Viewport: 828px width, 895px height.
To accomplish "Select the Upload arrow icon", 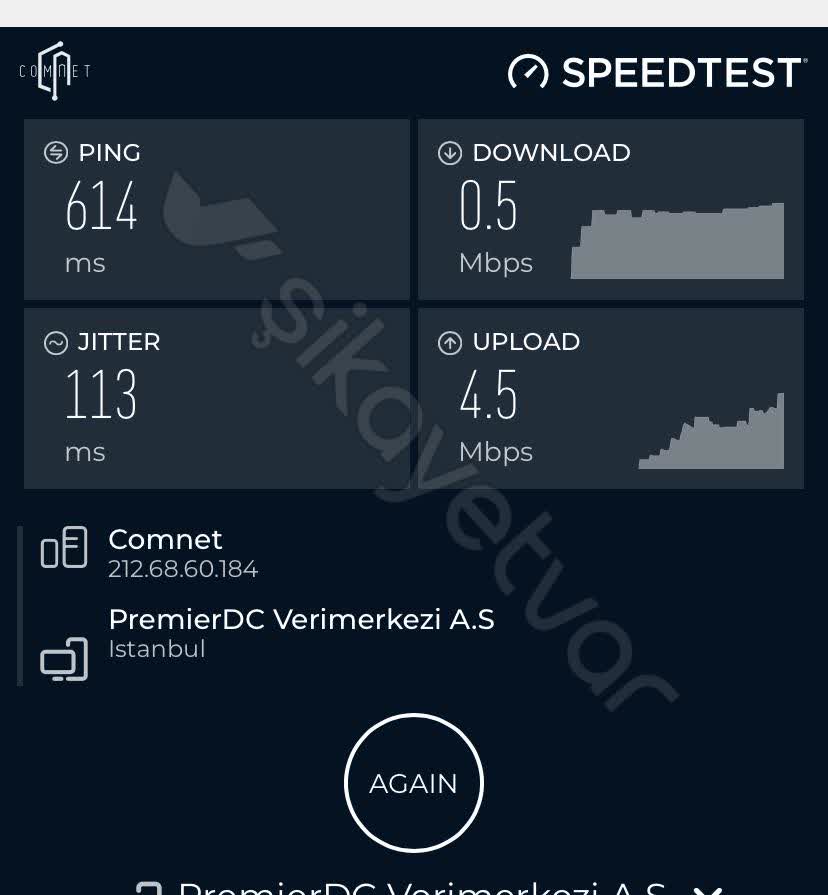I will (450, 342).
